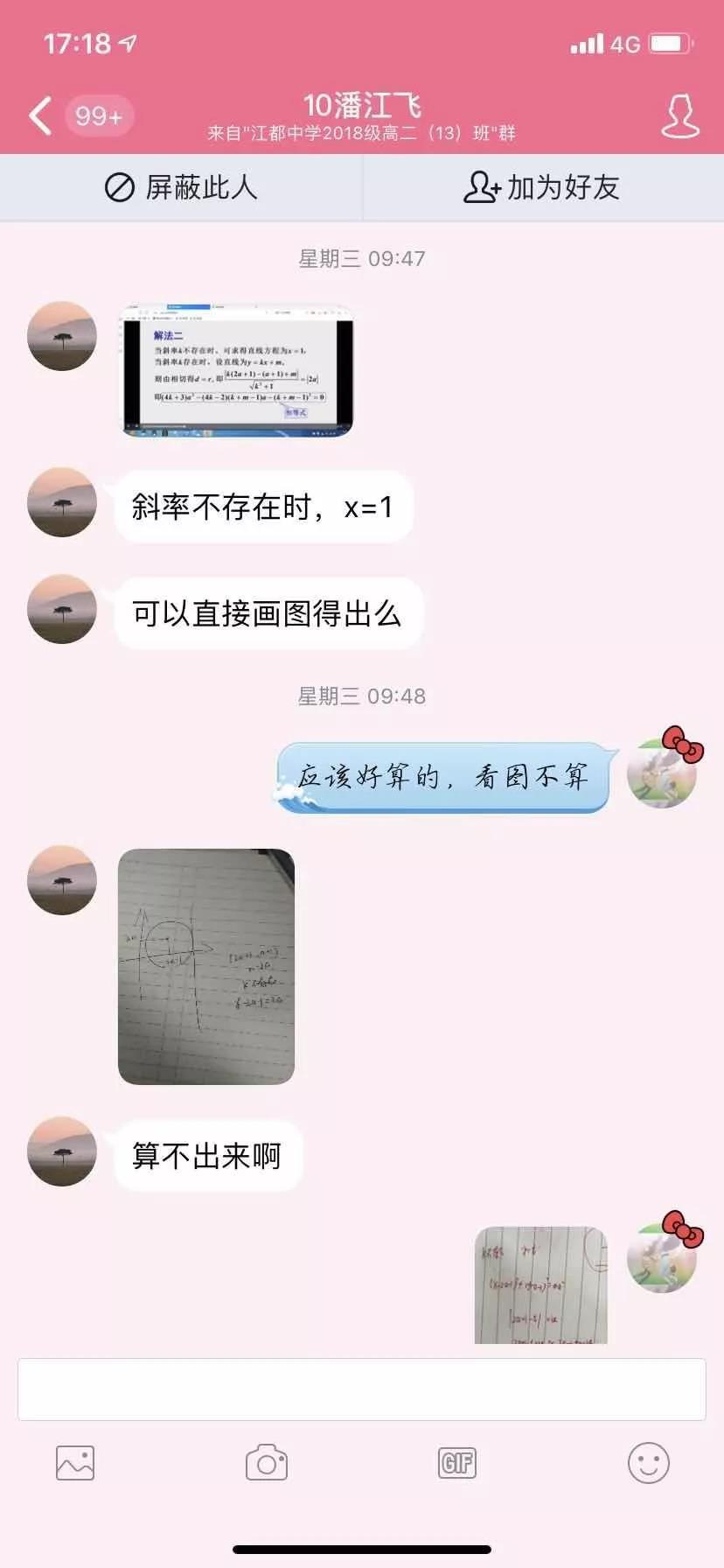View the notebook circle sketch photo
Screen dimensions: 724x1568
coord(206,967)
